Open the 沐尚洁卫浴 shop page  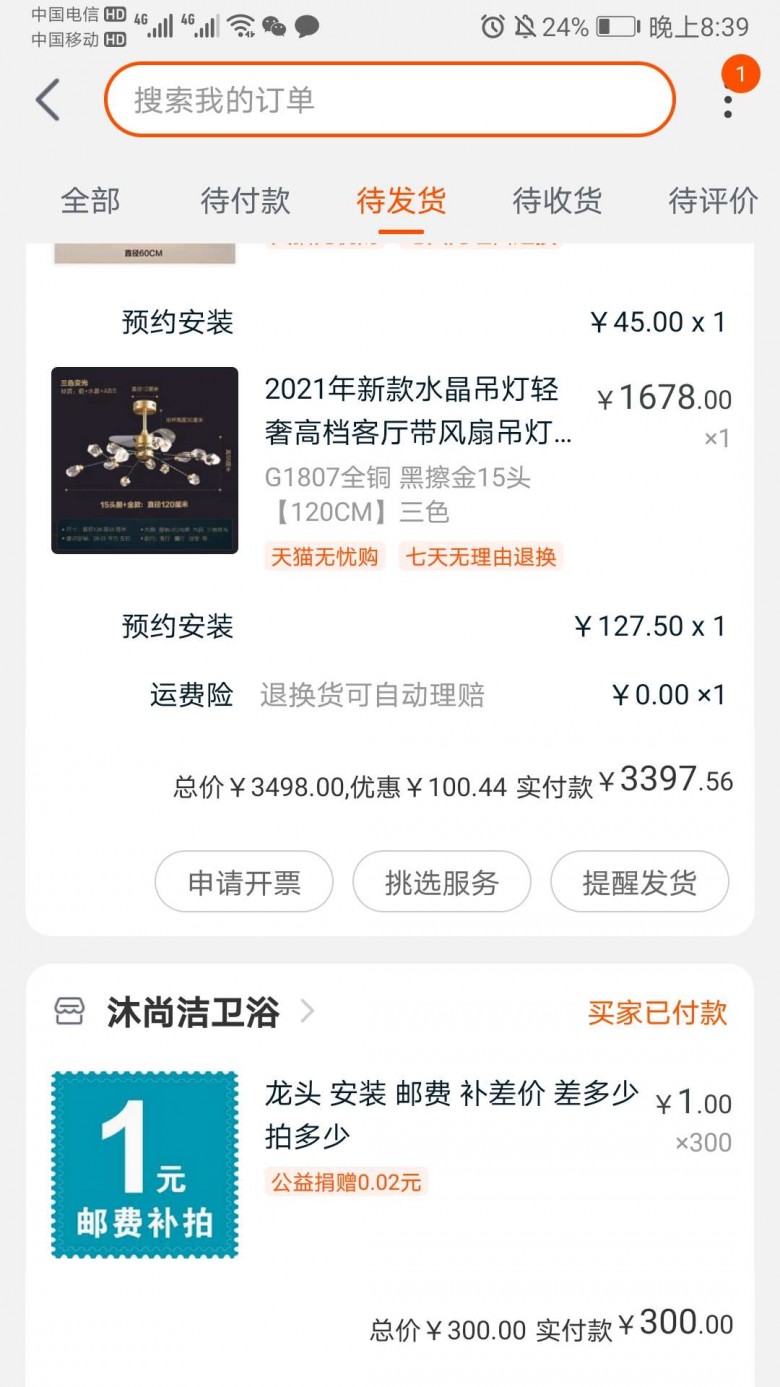[193, 1013]
